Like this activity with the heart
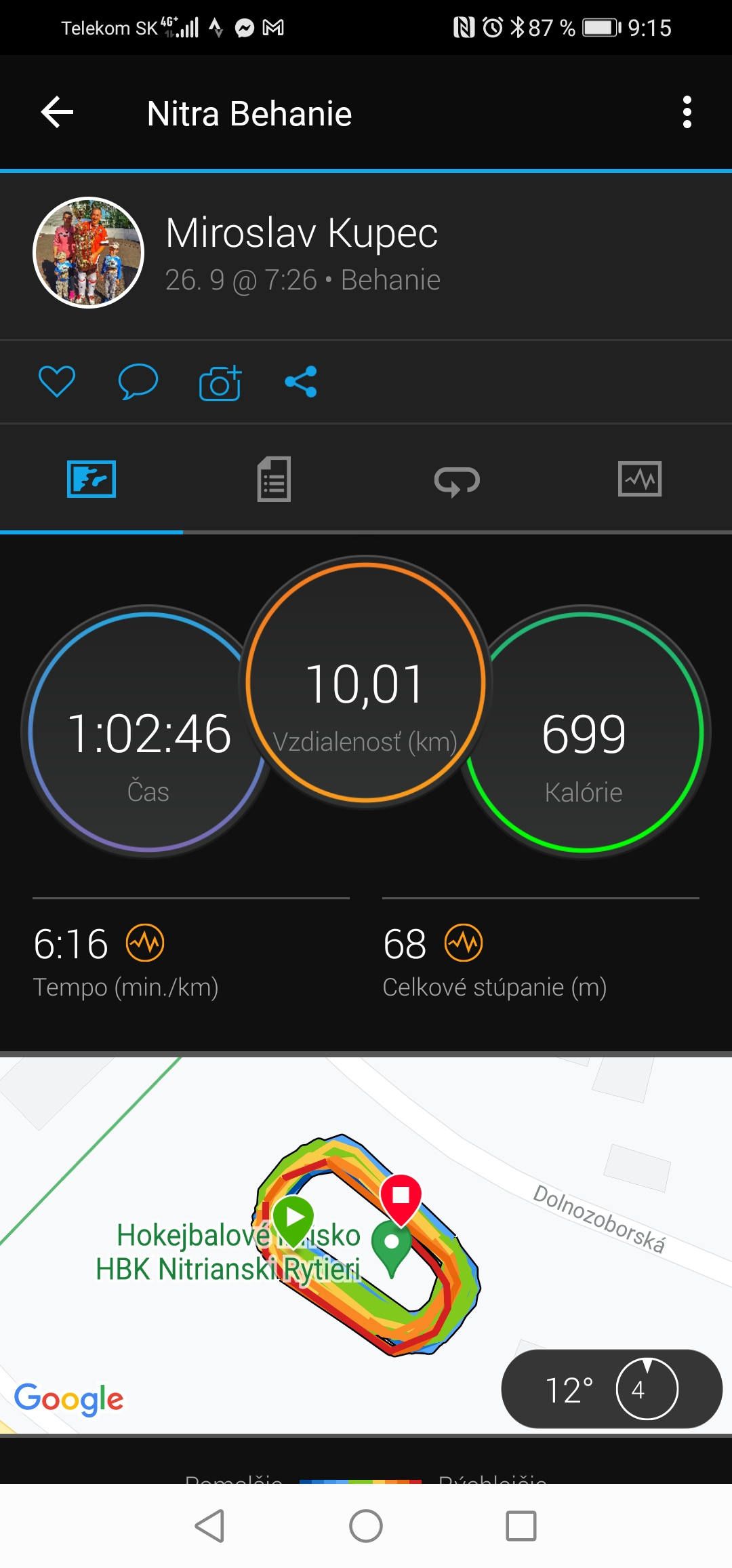 (x=57, y=381)
